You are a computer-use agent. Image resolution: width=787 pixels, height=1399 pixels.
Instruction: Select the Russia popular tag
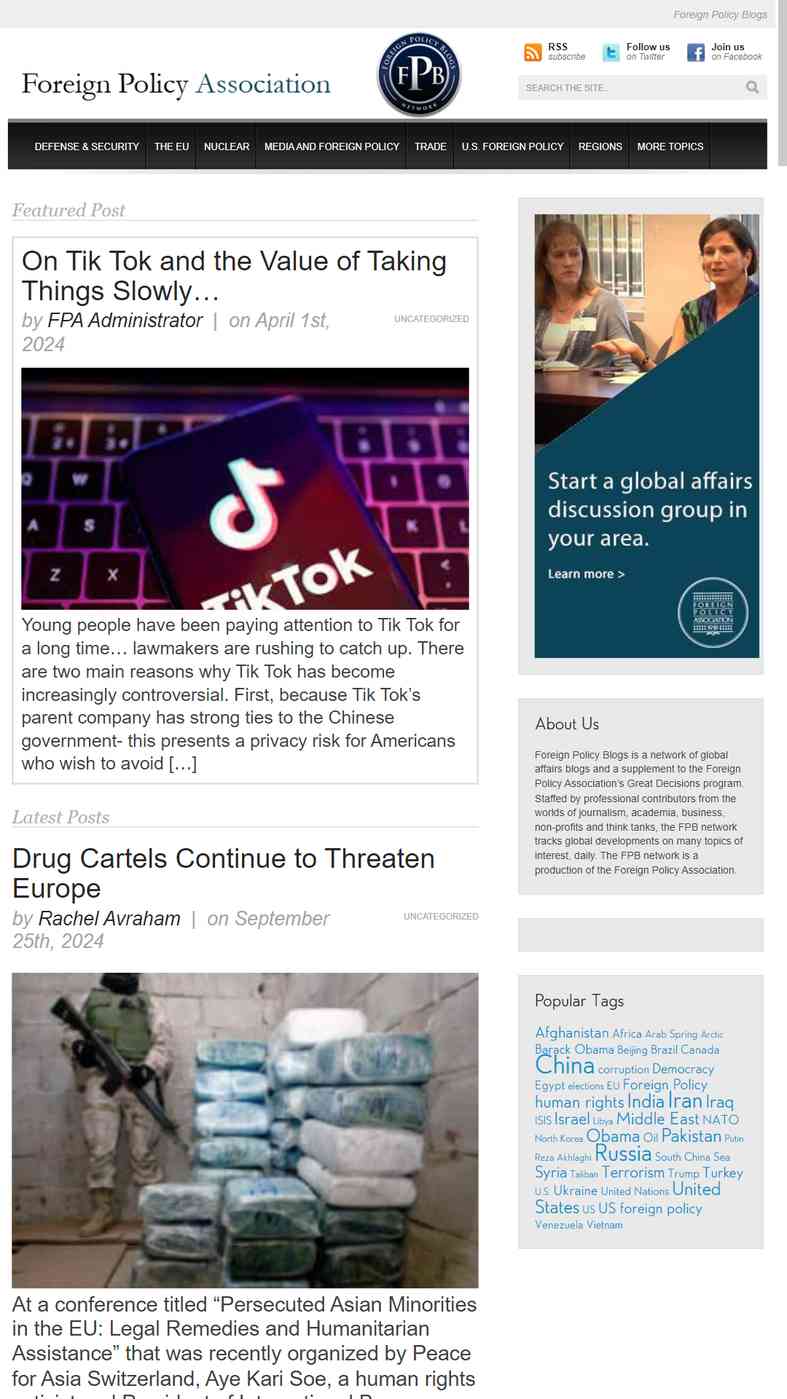(x=623, y=1154)
